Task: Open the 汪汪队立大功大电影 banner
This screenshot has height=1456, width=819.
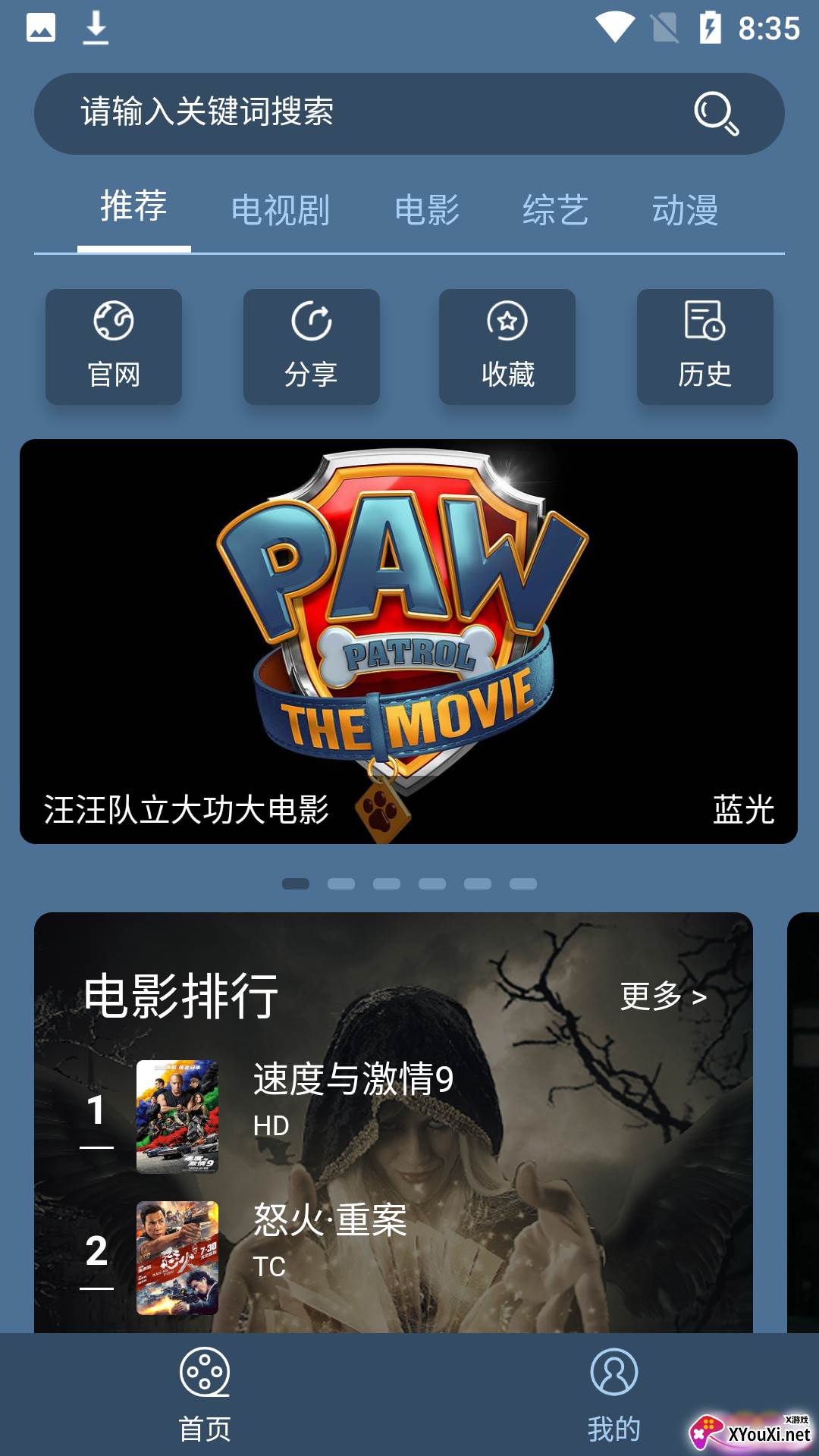Action: (409, 641)
